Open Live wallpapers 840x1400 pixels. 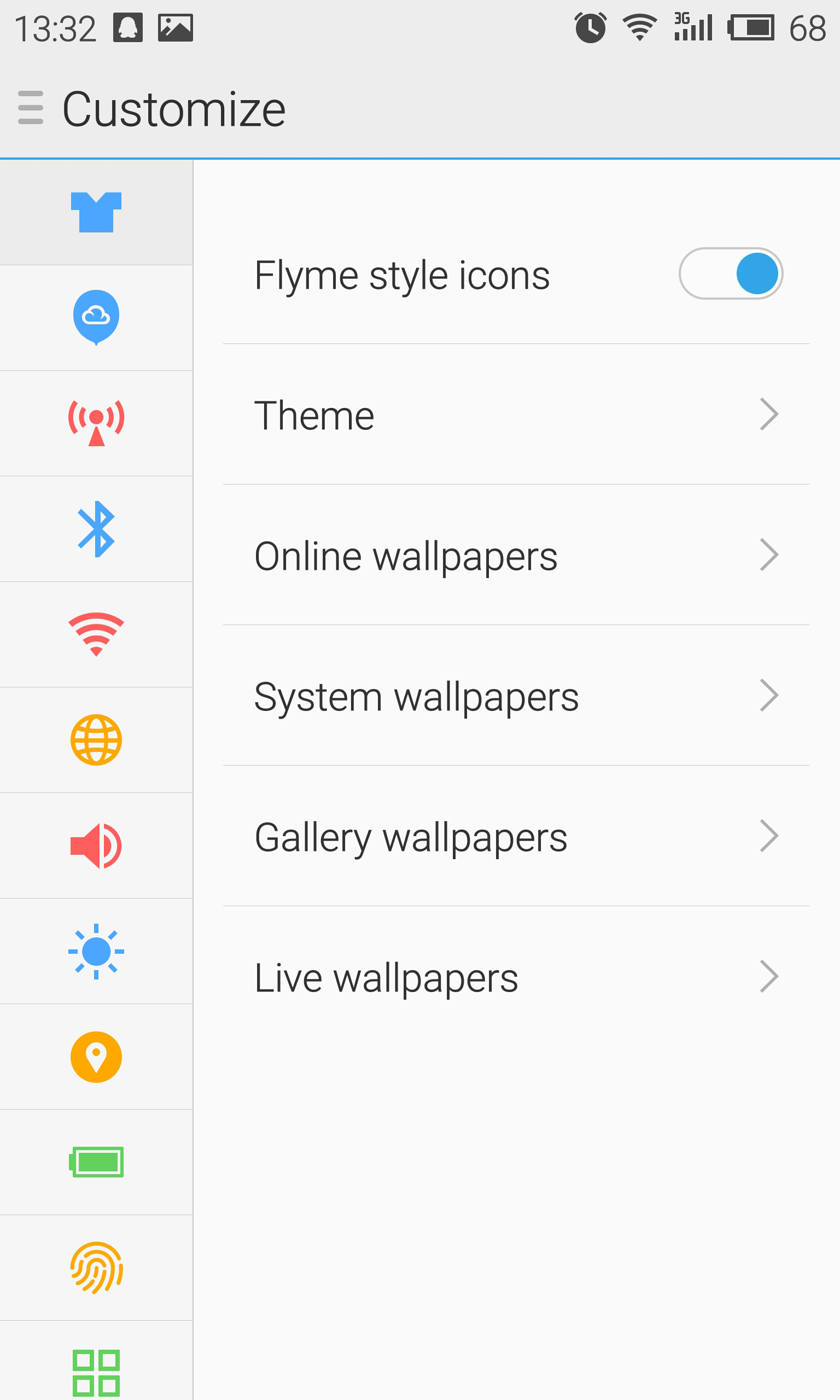[x=515, y=977]
